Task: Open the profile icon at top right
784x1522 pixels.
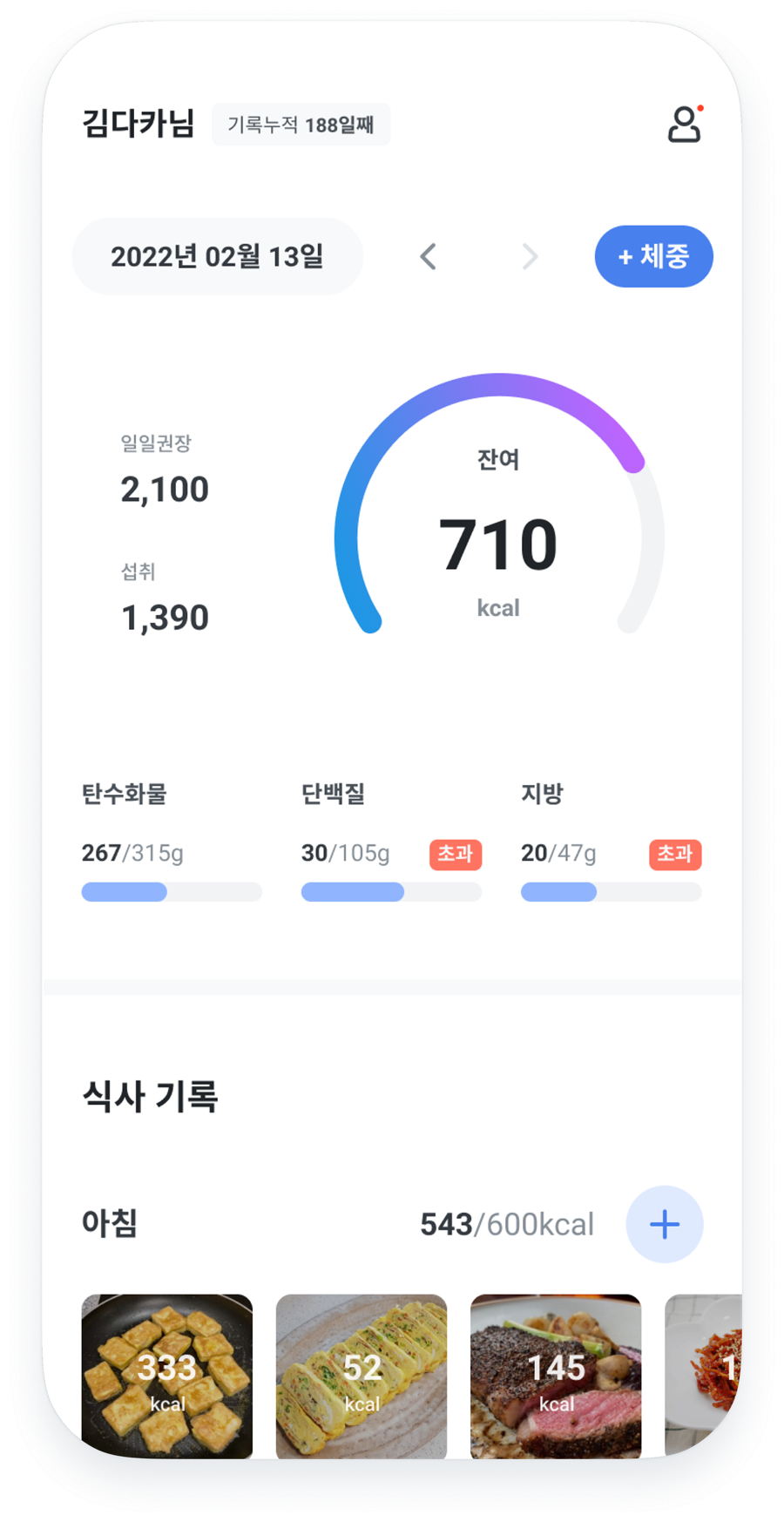Action: (x=685, y=125)
